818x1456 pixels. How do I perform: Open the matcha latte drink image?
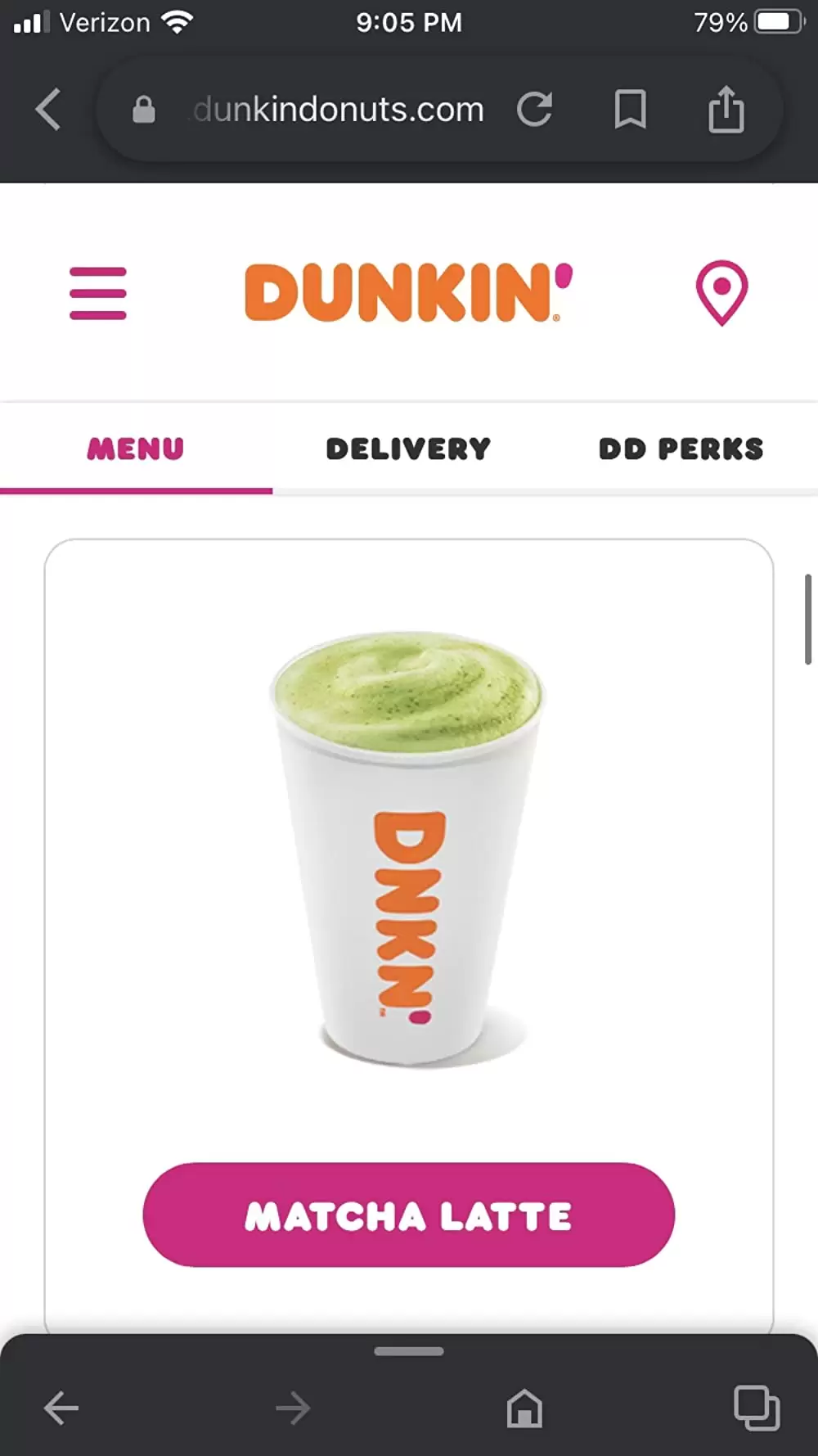coord(407,847)
